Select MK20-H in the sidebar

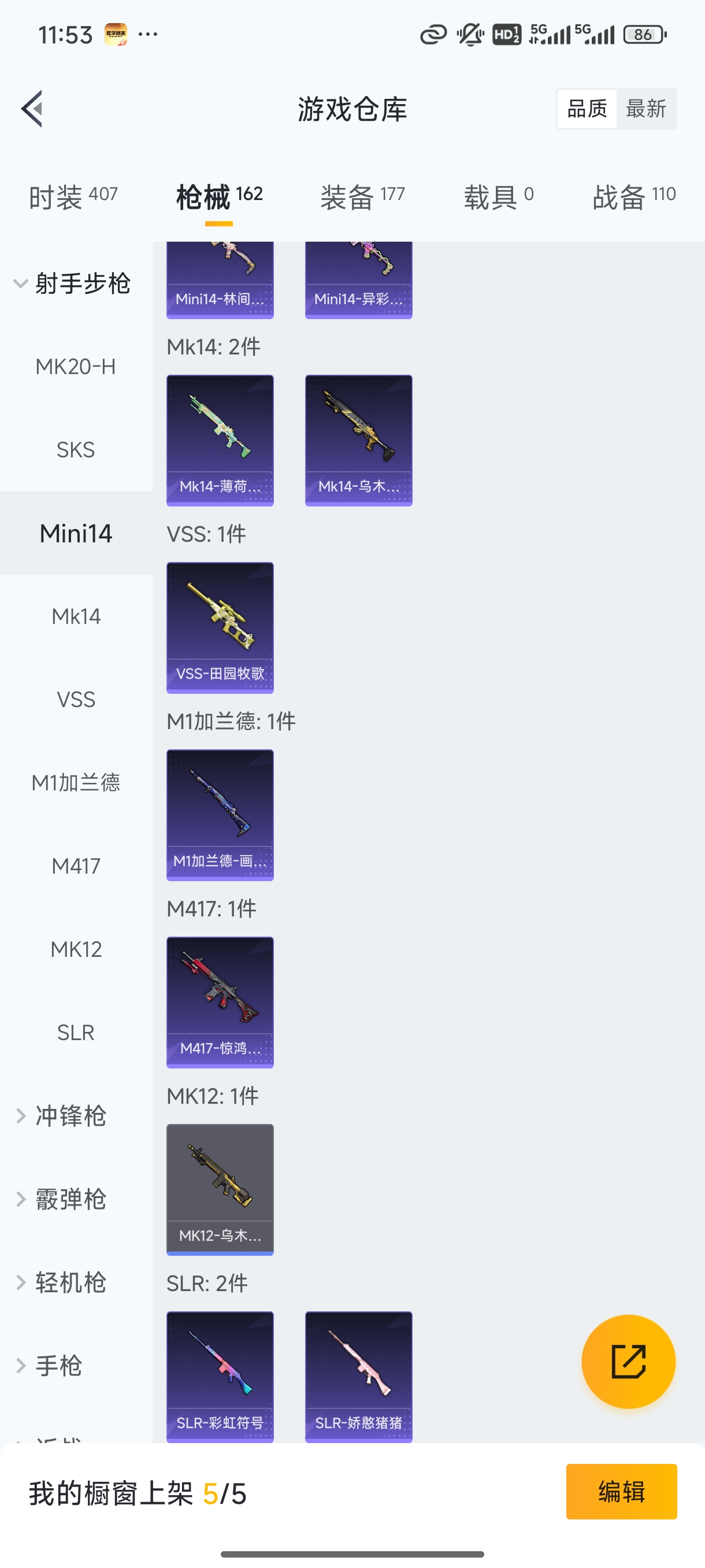(76, 367)
